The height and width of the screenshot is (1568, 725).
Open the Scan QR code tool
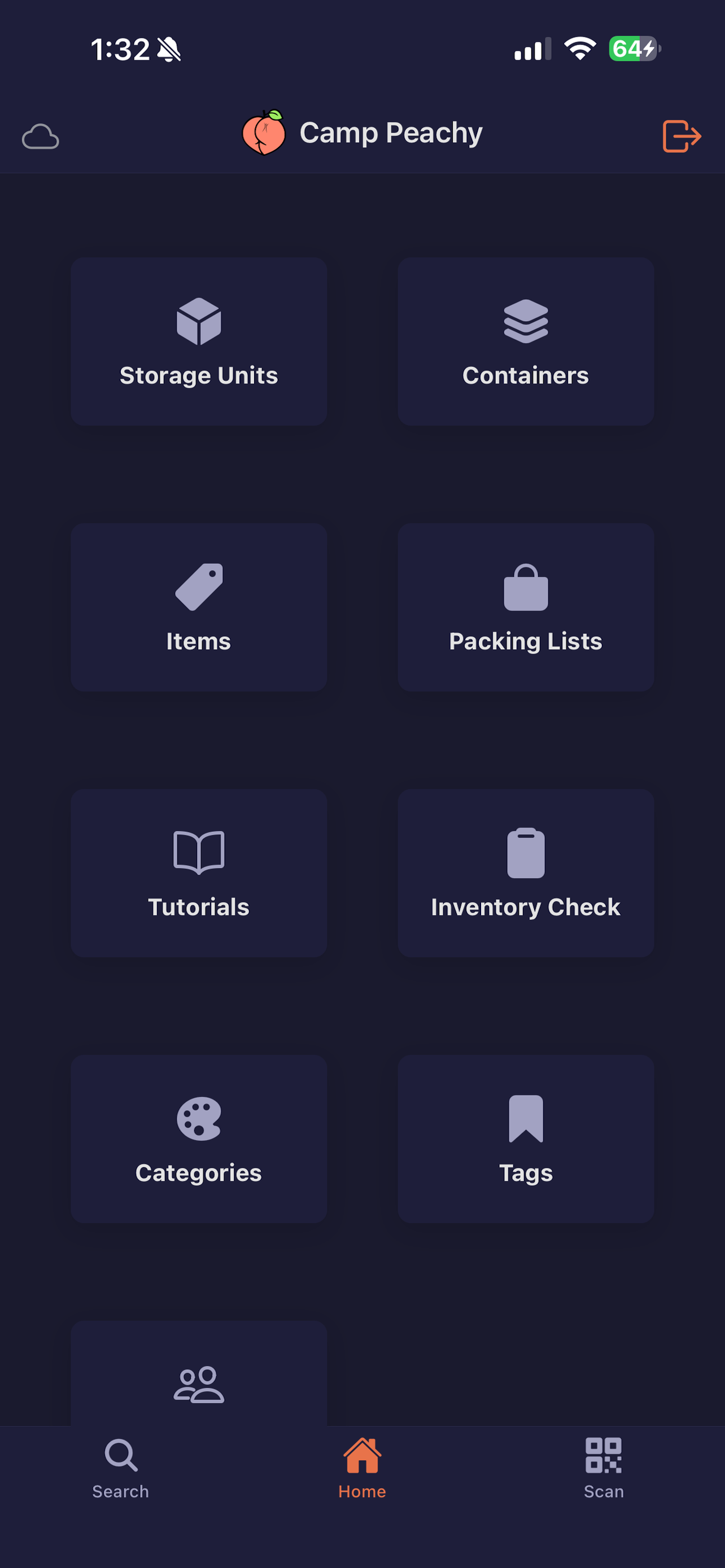(x=603, y=1460)
